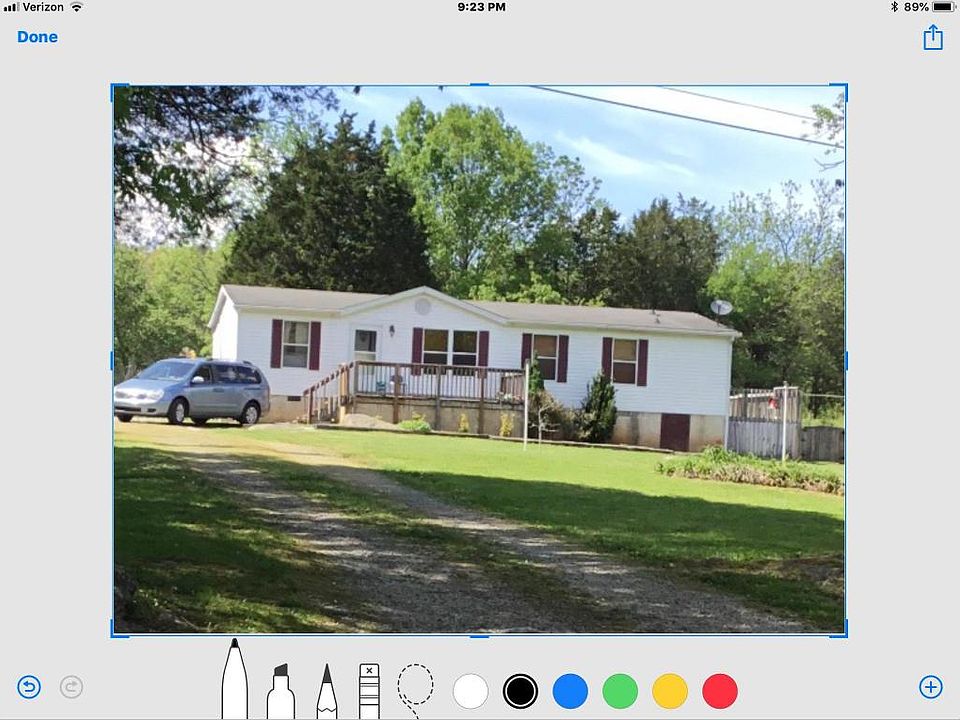Switch ink color to blue
This screenshot has width=960, height=720.
[570, 691]
